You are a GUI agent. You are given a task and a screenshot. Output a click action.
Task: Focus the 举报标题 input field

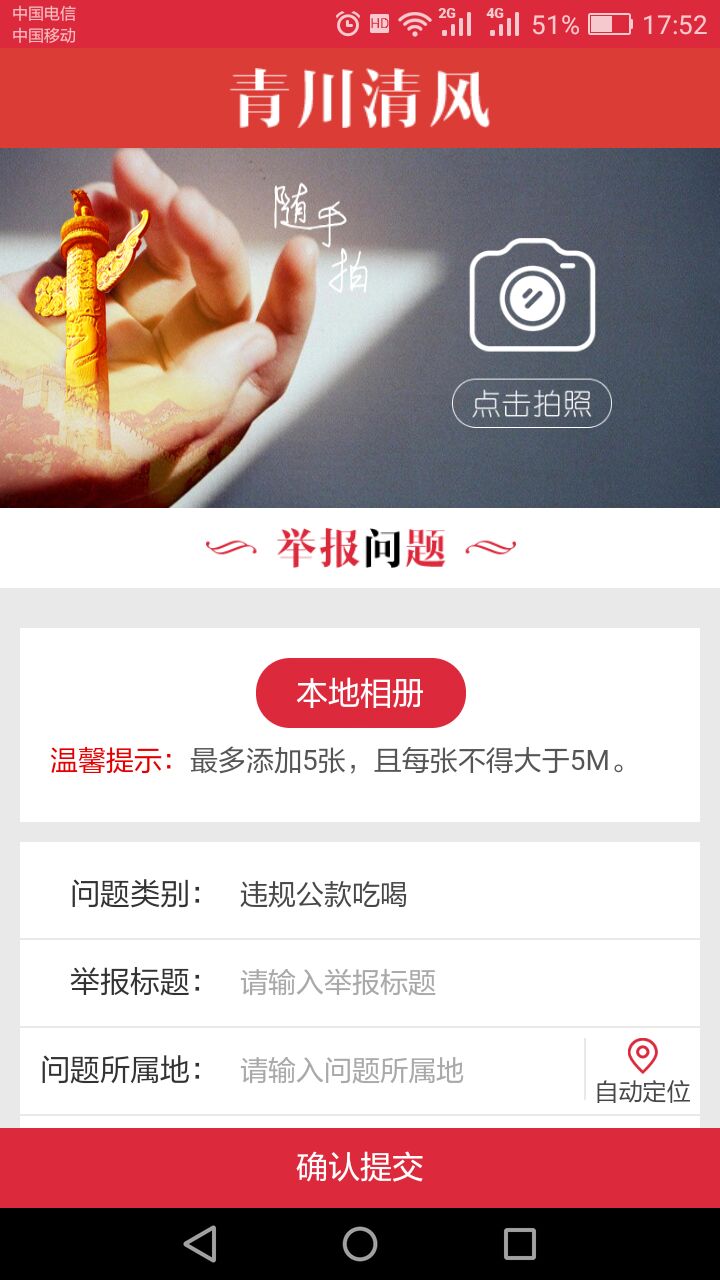[x=440, y=983]
